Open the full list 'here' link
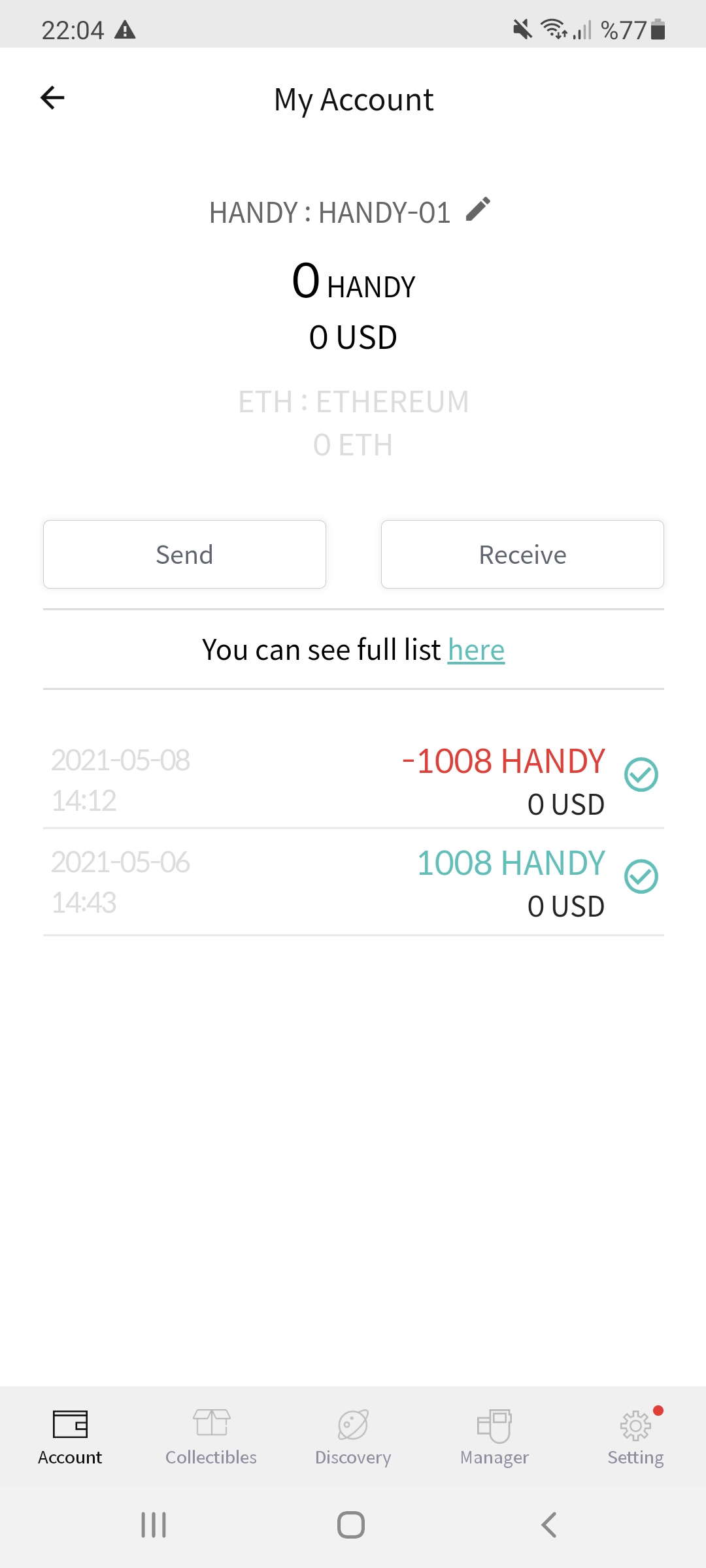This screenshot has height=1568, width=706. tap(476, 650)
